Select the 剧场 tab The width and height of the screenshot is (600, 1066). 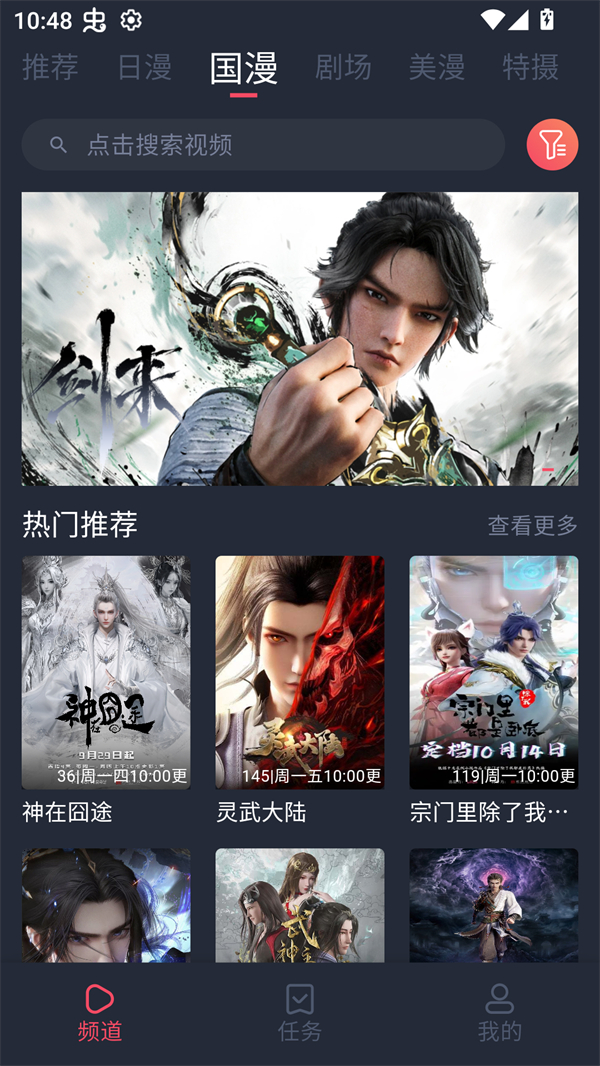pos(343,68)
